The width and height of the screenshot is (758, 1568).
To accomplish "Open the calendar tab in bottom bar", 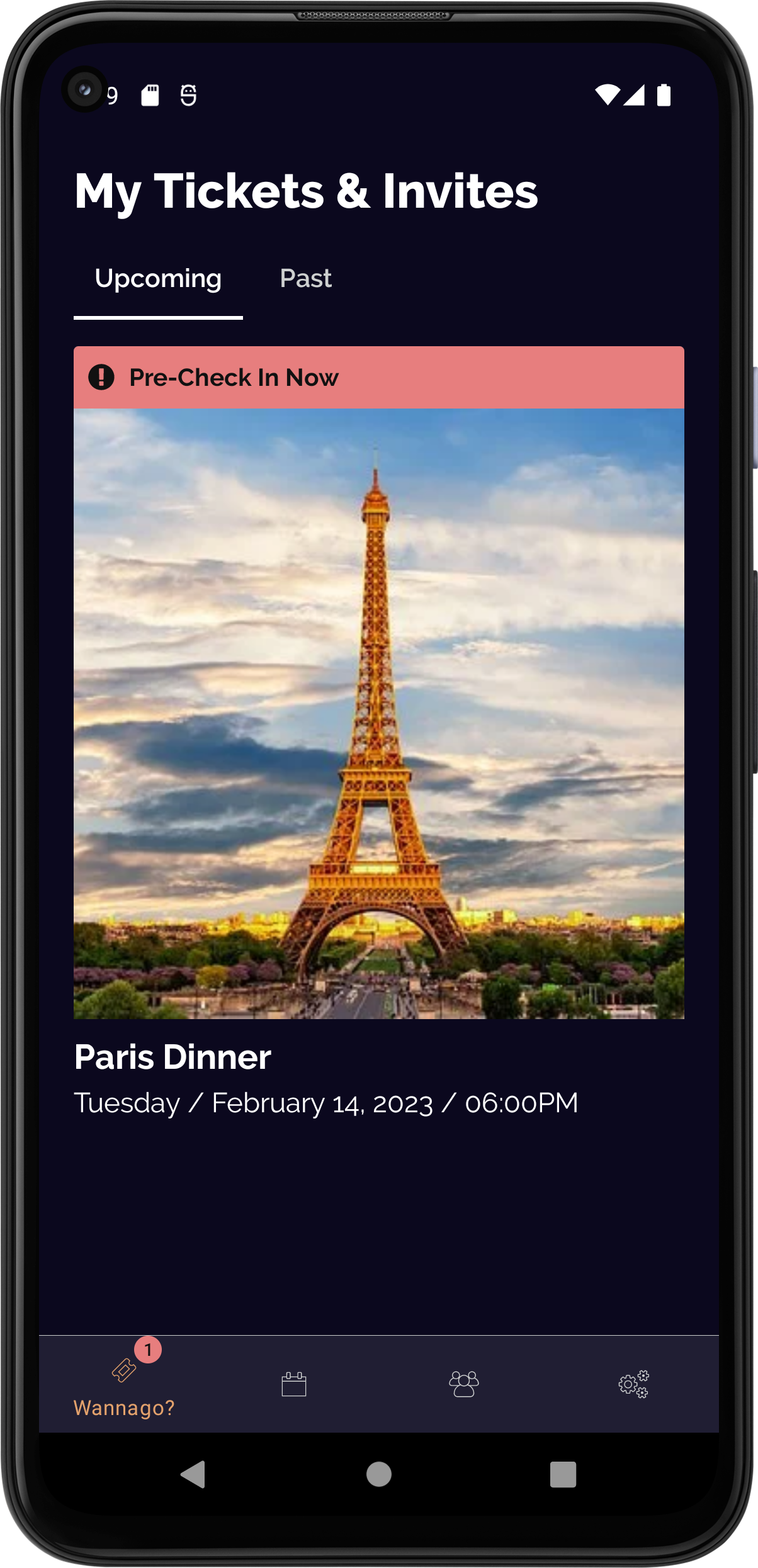I will 293,1384.
